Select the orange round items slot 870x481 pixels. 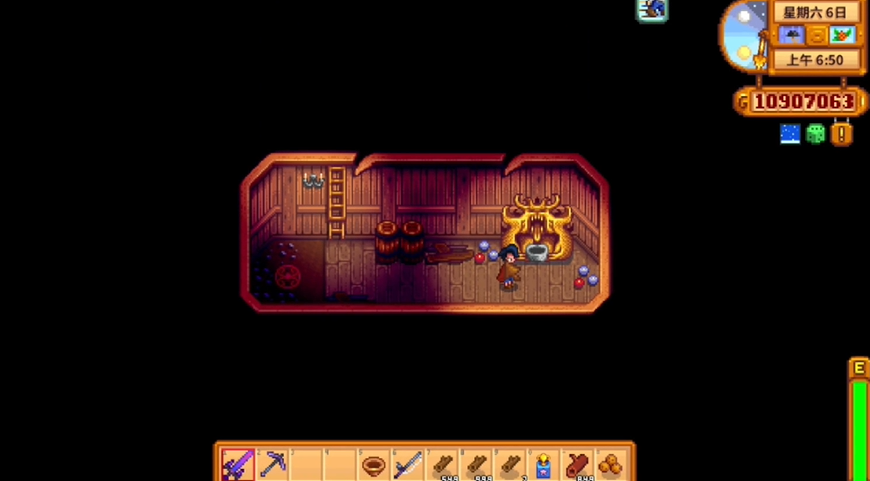[611, 465]
